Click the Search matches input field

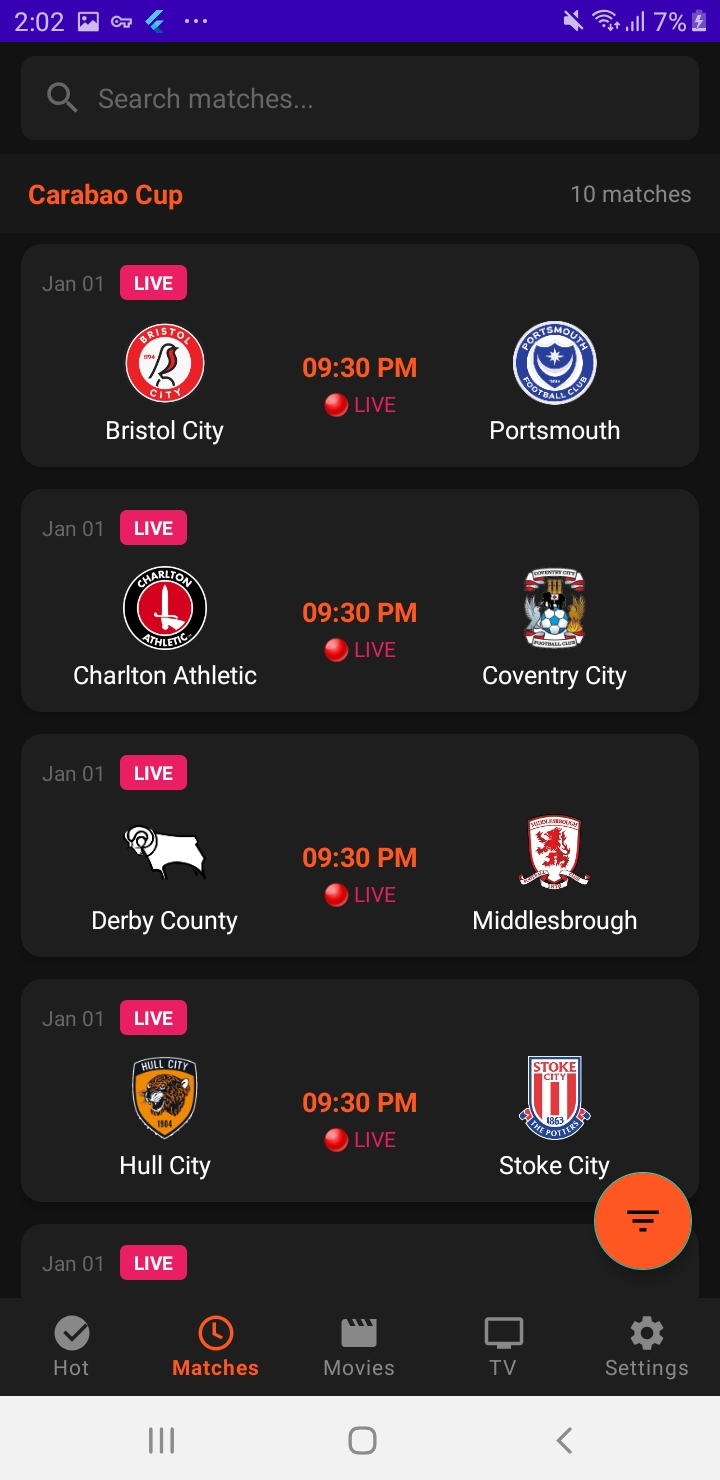pyautogui.click(x=360, y=98)
